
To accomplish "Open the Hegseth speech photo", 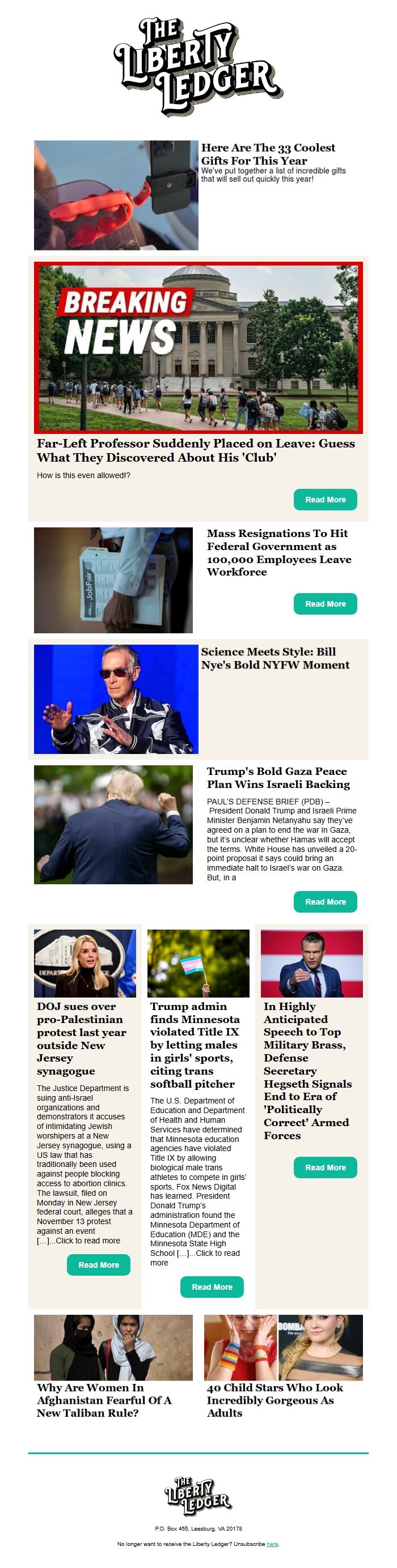I will pyautogui.click(x=311, y=964).
